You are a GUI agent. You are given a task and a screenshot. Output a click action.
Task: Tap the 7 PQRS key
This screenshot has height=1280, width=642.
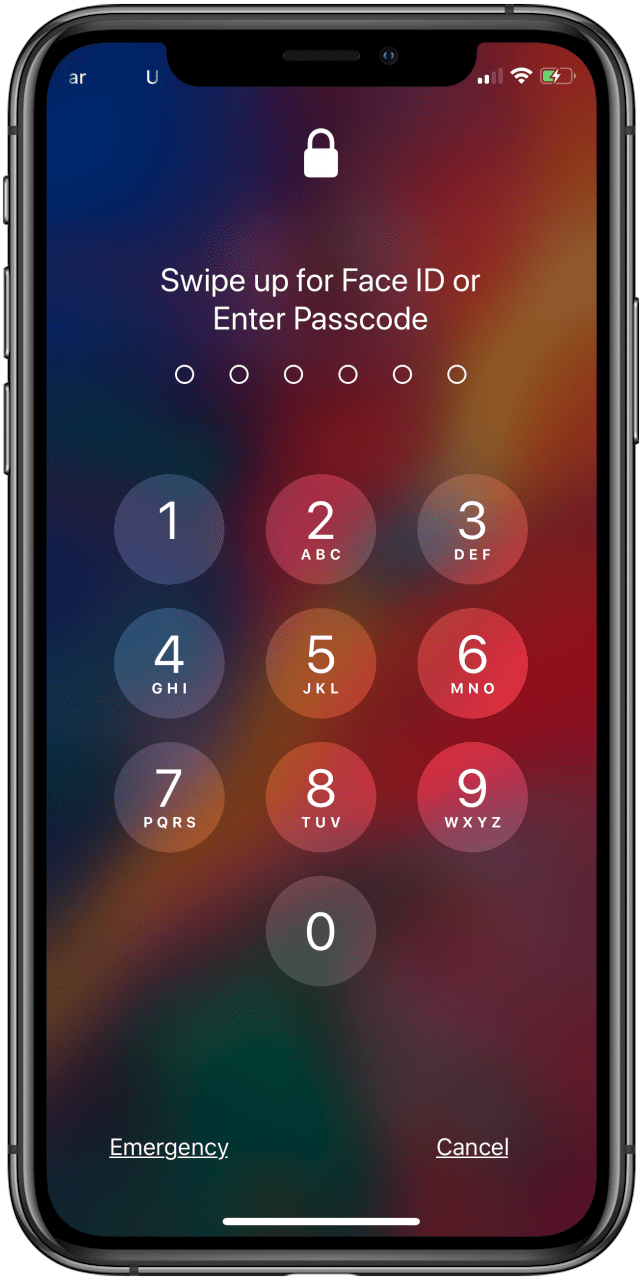[x=169, y=797]
